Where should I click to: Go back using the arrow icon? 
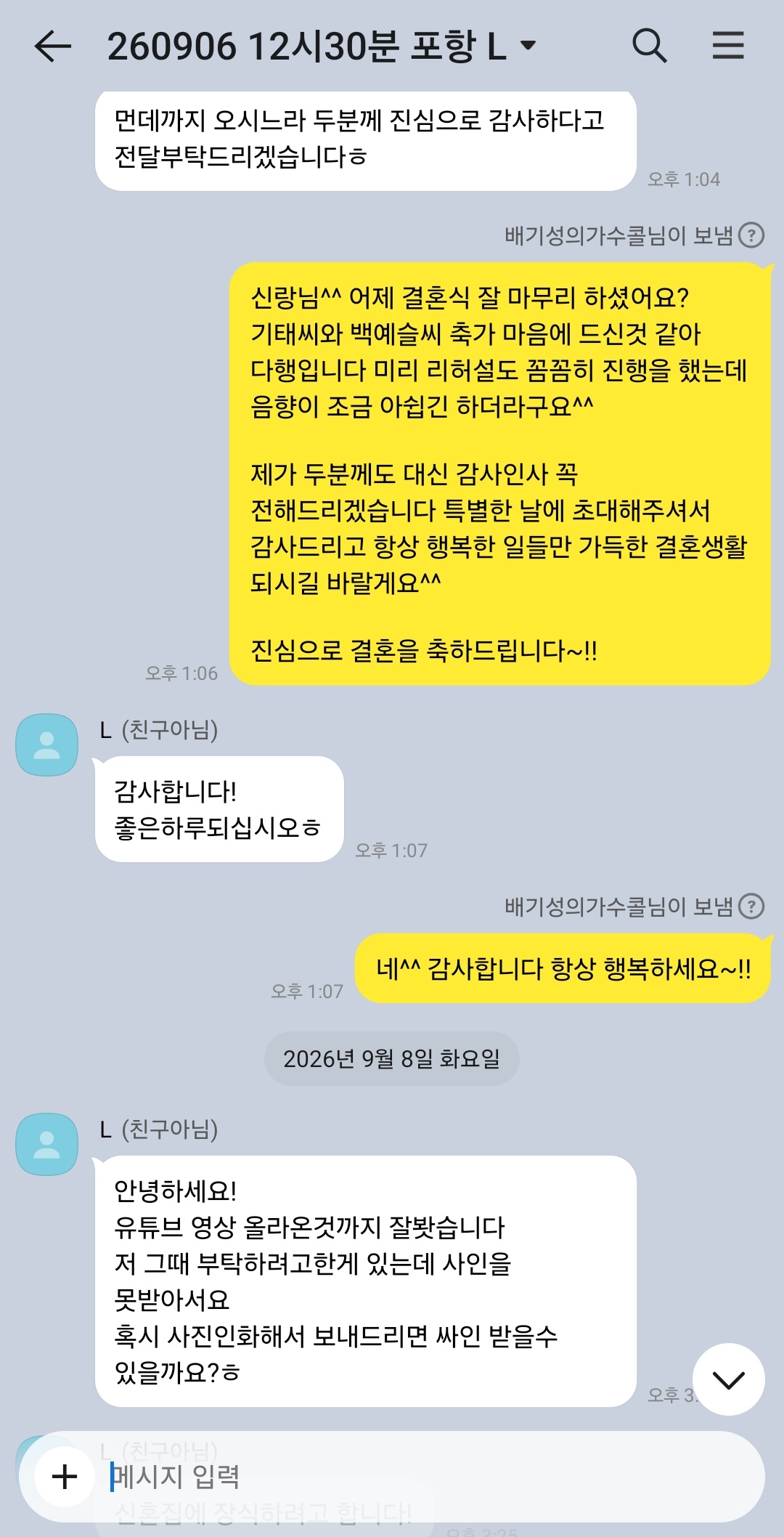click(53, 46)
